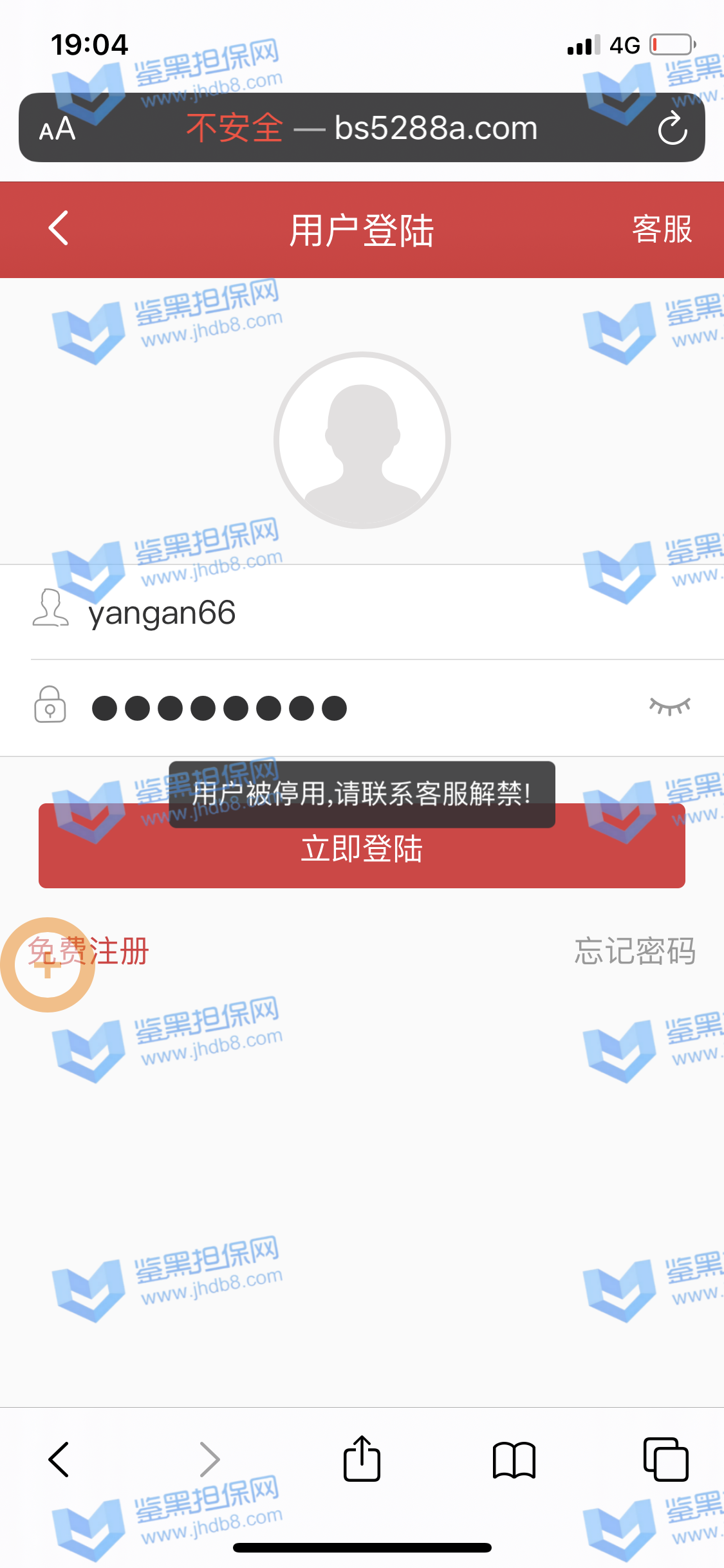Open 忘记密码 forgot password

[635, 951]
